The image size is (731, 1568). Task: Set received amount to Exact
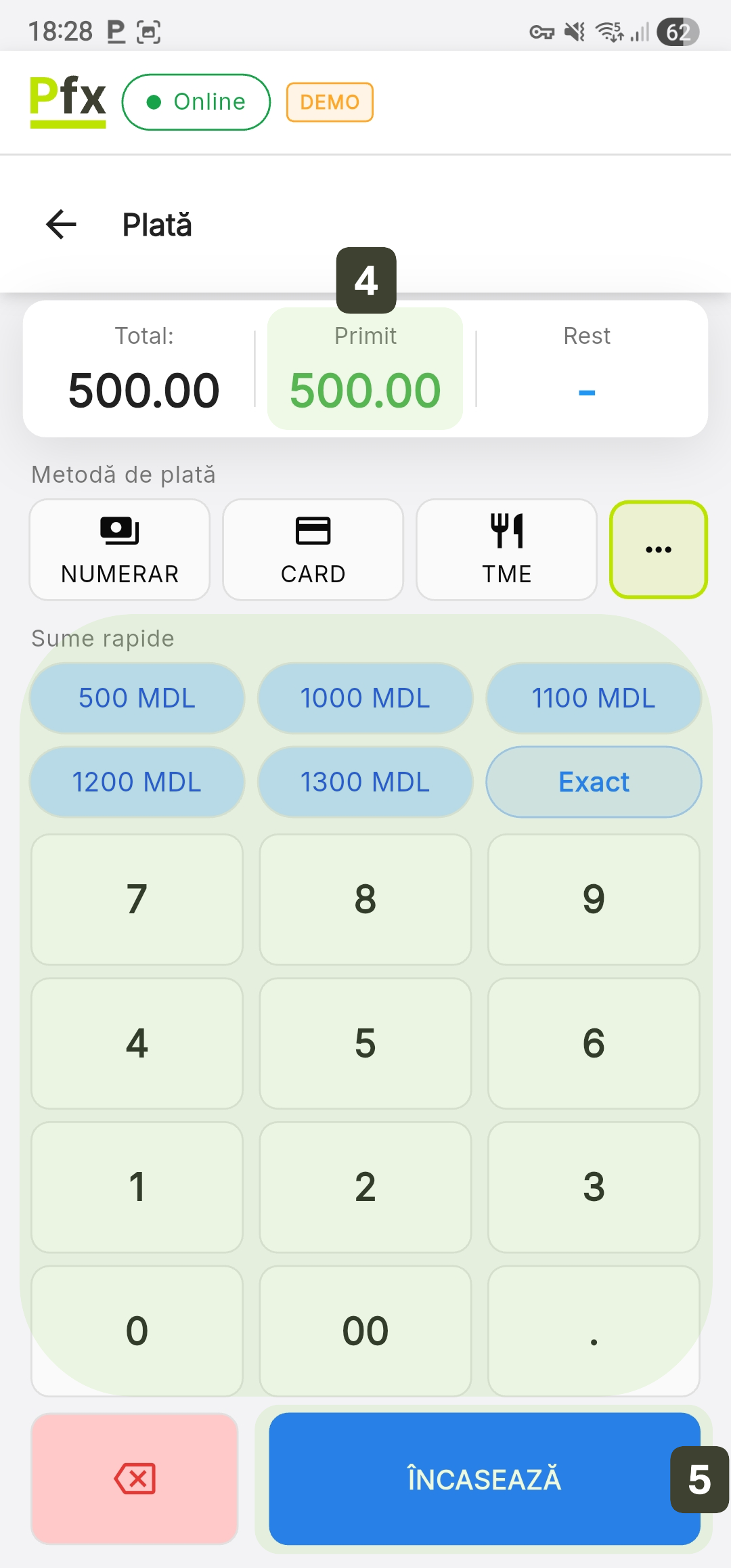[x=593, y=782]
